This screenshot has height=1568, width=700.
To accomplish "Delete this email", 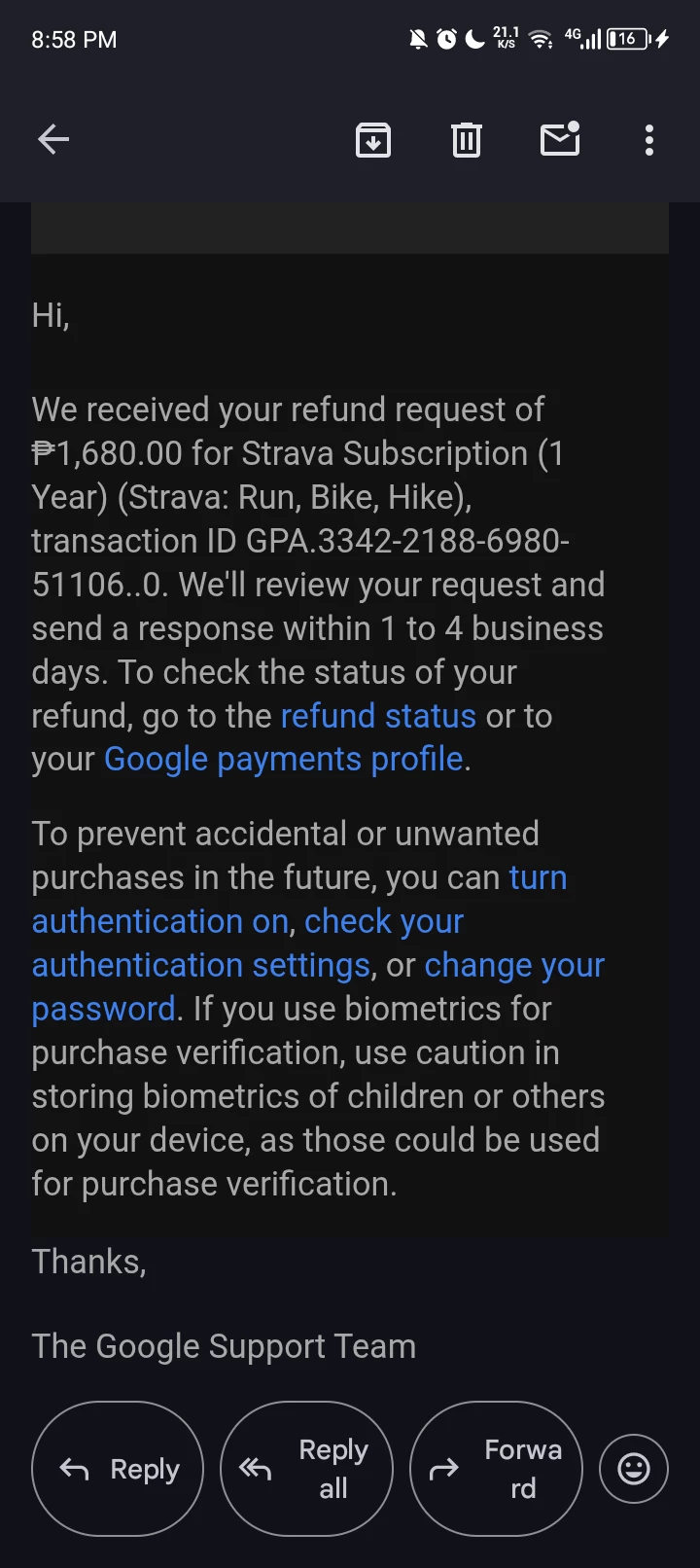I will [x=467, y=140].
